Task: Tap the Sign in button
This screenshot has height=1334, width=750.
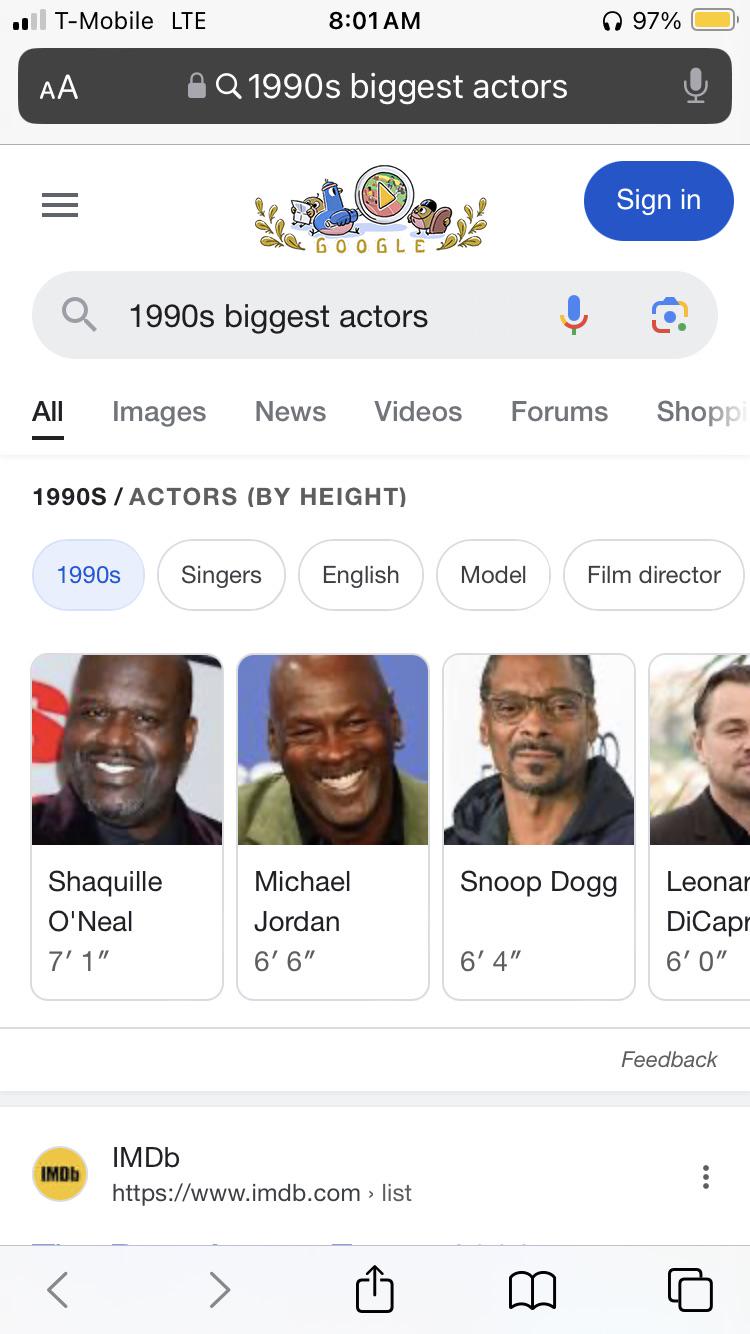Action: [x=658, y=200]
